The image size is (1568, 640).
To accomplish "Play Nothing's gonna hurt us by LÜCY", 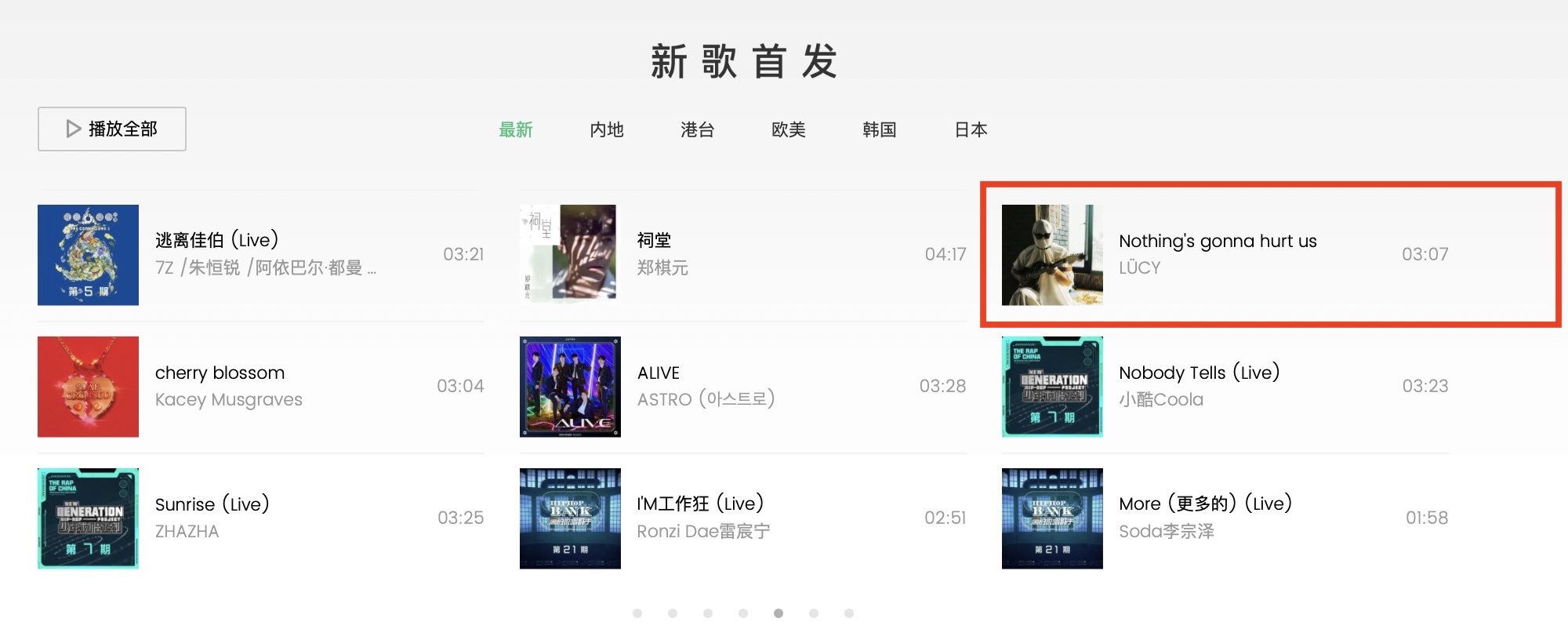I will pos(1217,241).
